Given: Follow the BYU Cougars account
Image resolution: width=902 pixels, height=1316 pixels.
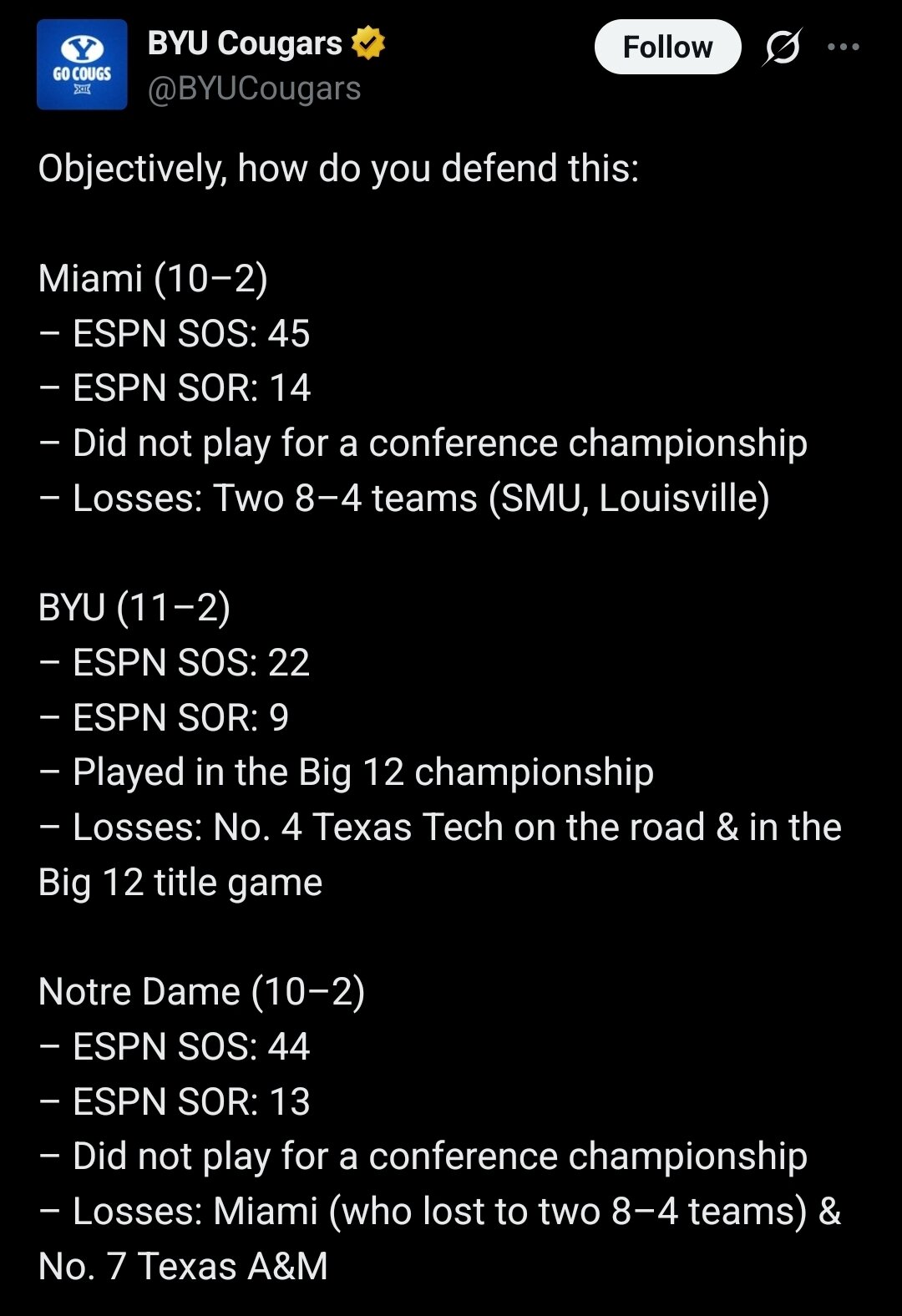Looking at the screenshot, I should (667, 48).
